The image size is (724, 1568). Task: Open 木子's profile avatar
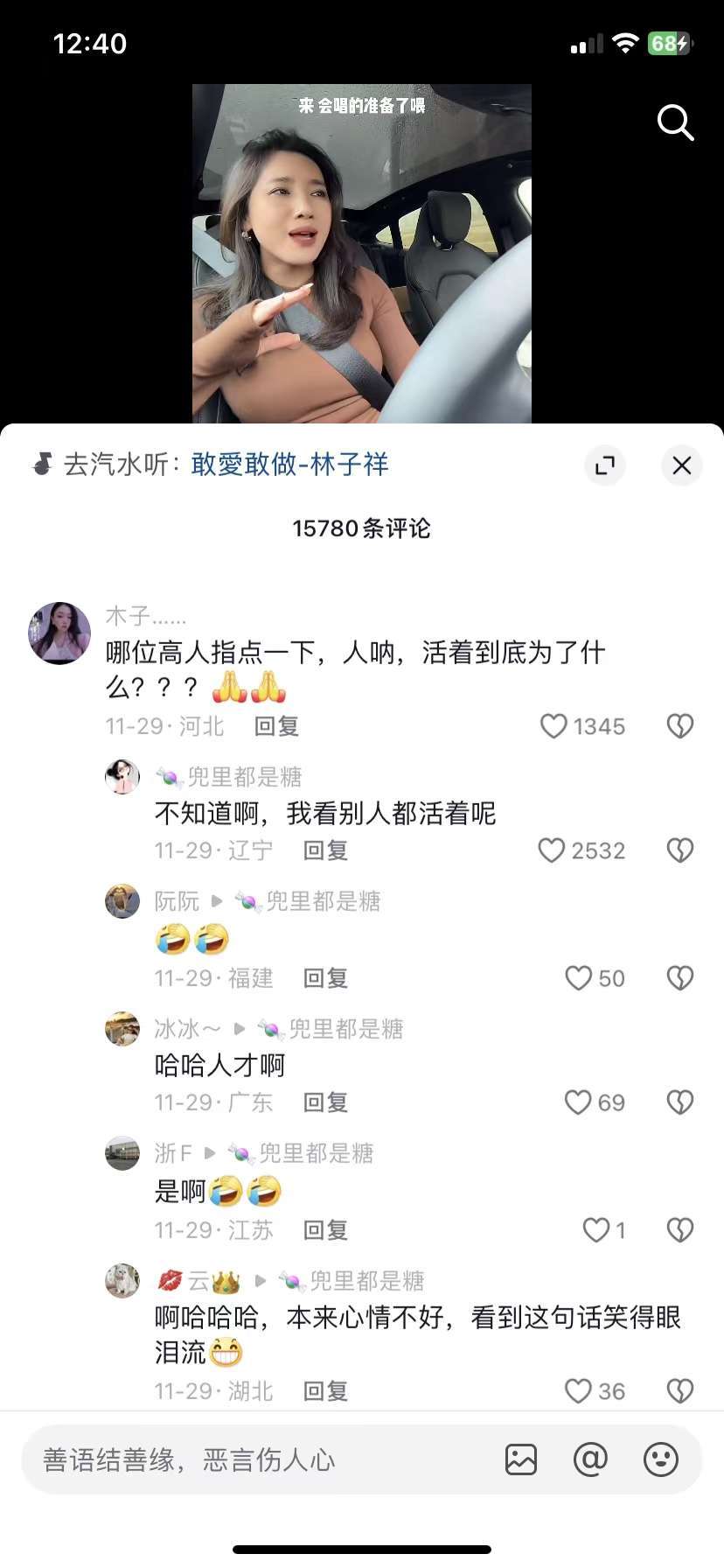click(60, 633)
